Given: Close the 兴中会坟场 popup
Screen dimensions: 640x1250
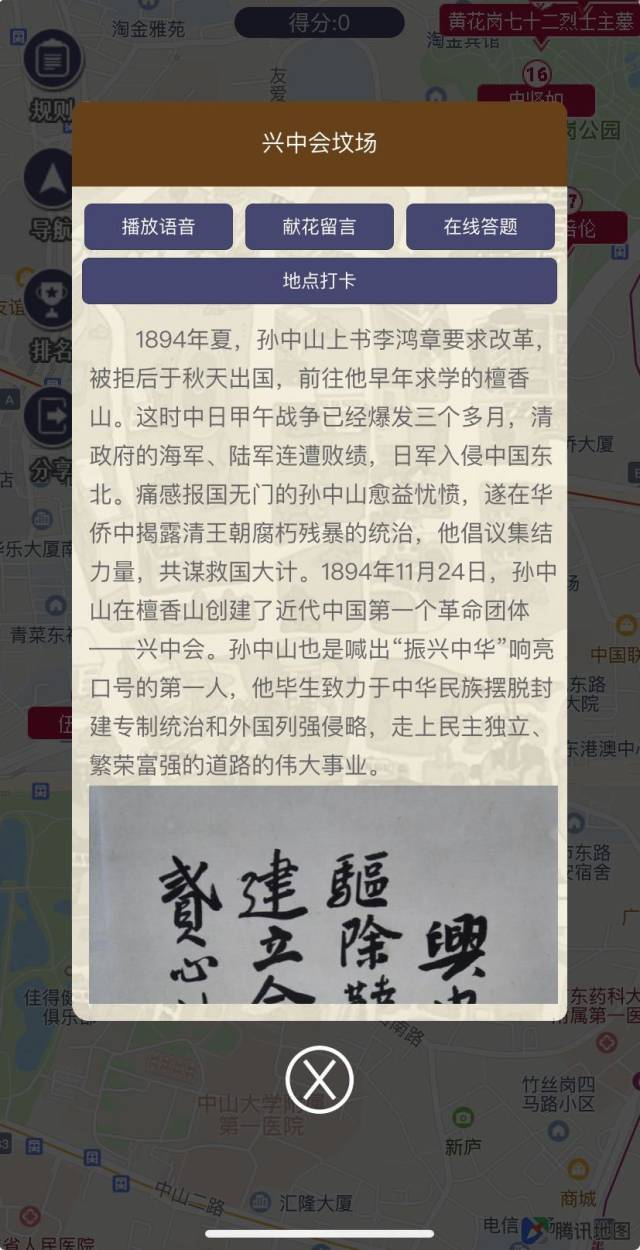Looking at the screenshot, I should pos(319,1079).
